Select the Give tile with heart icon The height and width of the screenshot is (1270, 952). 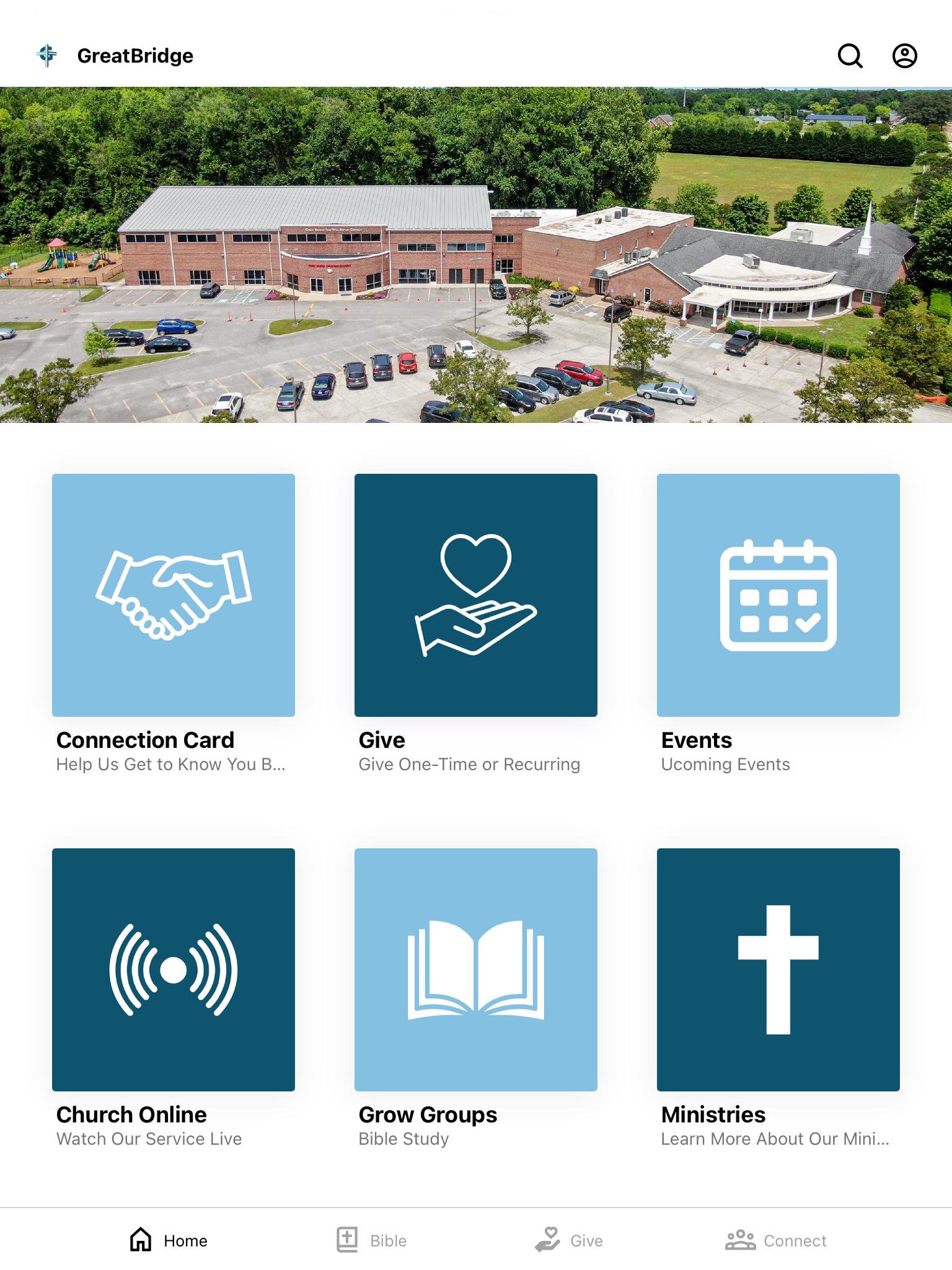point(476,595)
